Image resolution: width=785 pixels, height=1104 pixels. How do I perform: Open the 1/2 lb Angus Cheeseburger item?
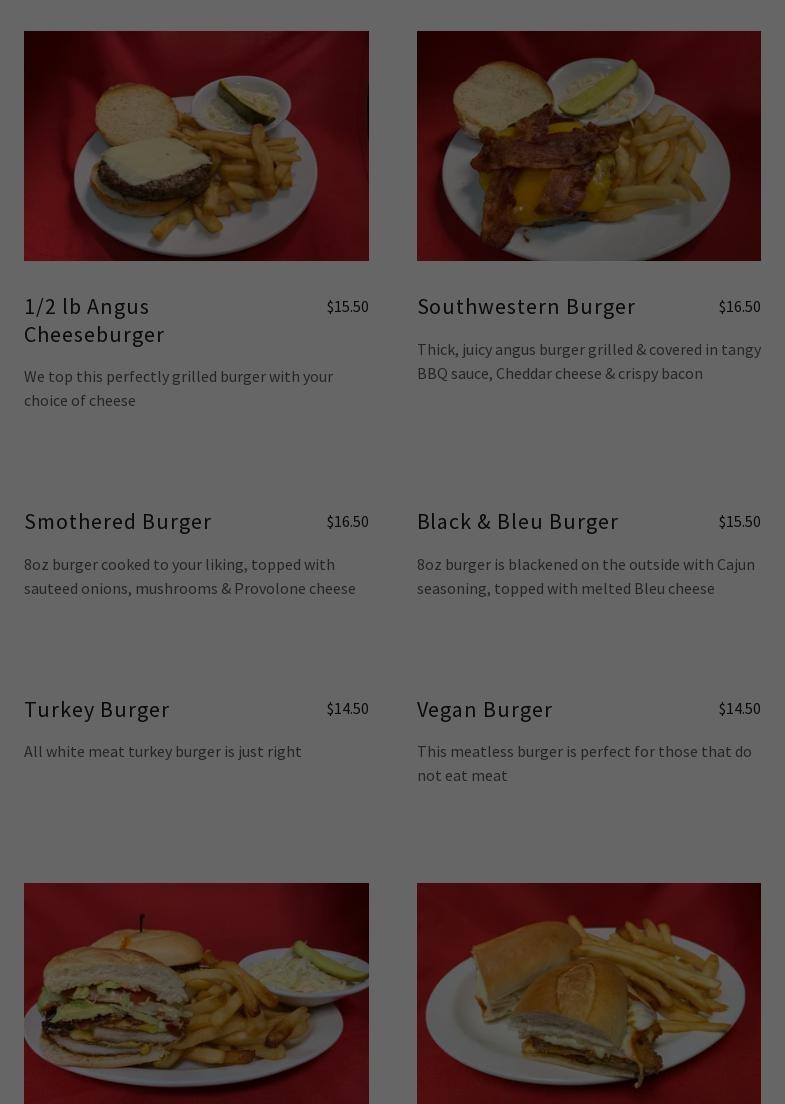[x=95, y=320]
